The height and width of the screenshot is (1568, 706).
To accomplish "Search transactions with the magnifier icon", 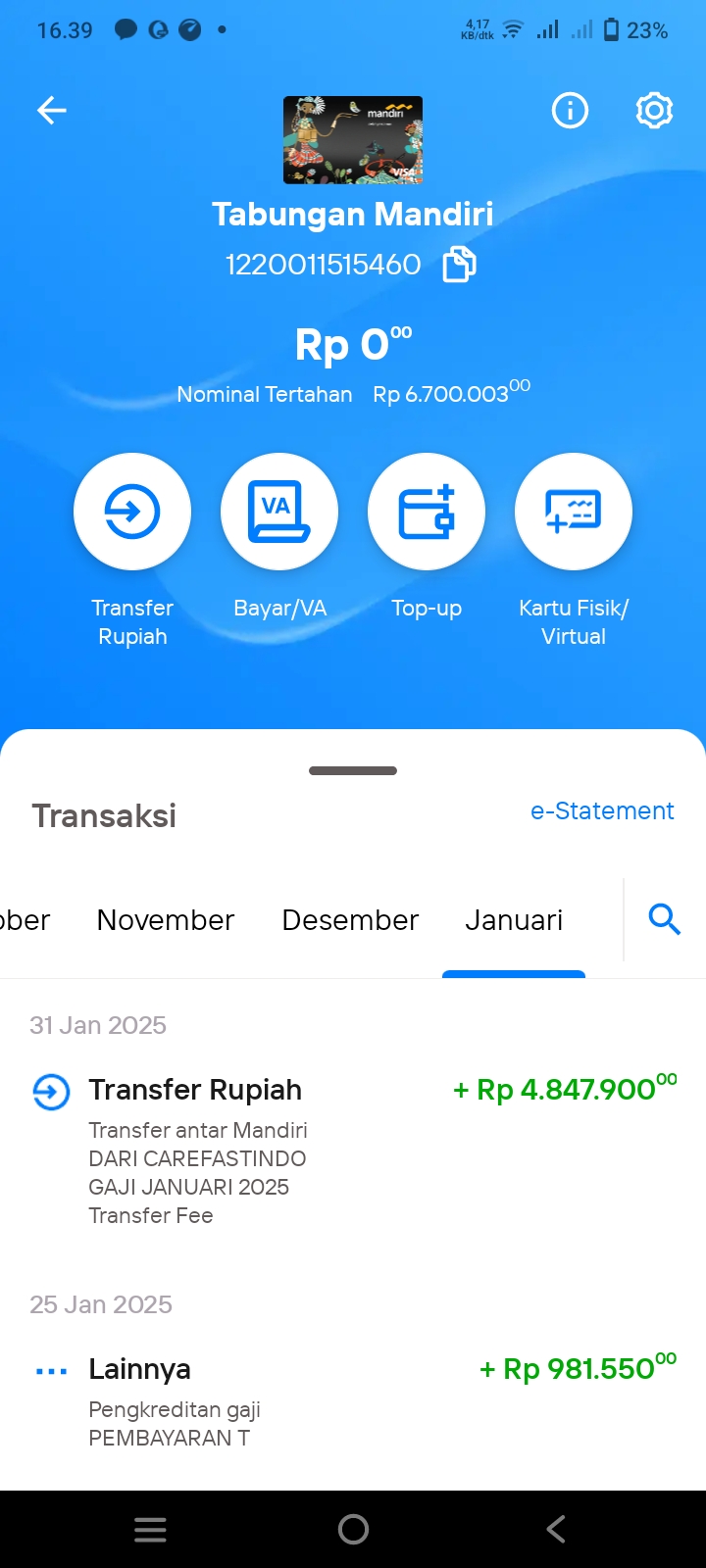I will [x=665, y=919].
